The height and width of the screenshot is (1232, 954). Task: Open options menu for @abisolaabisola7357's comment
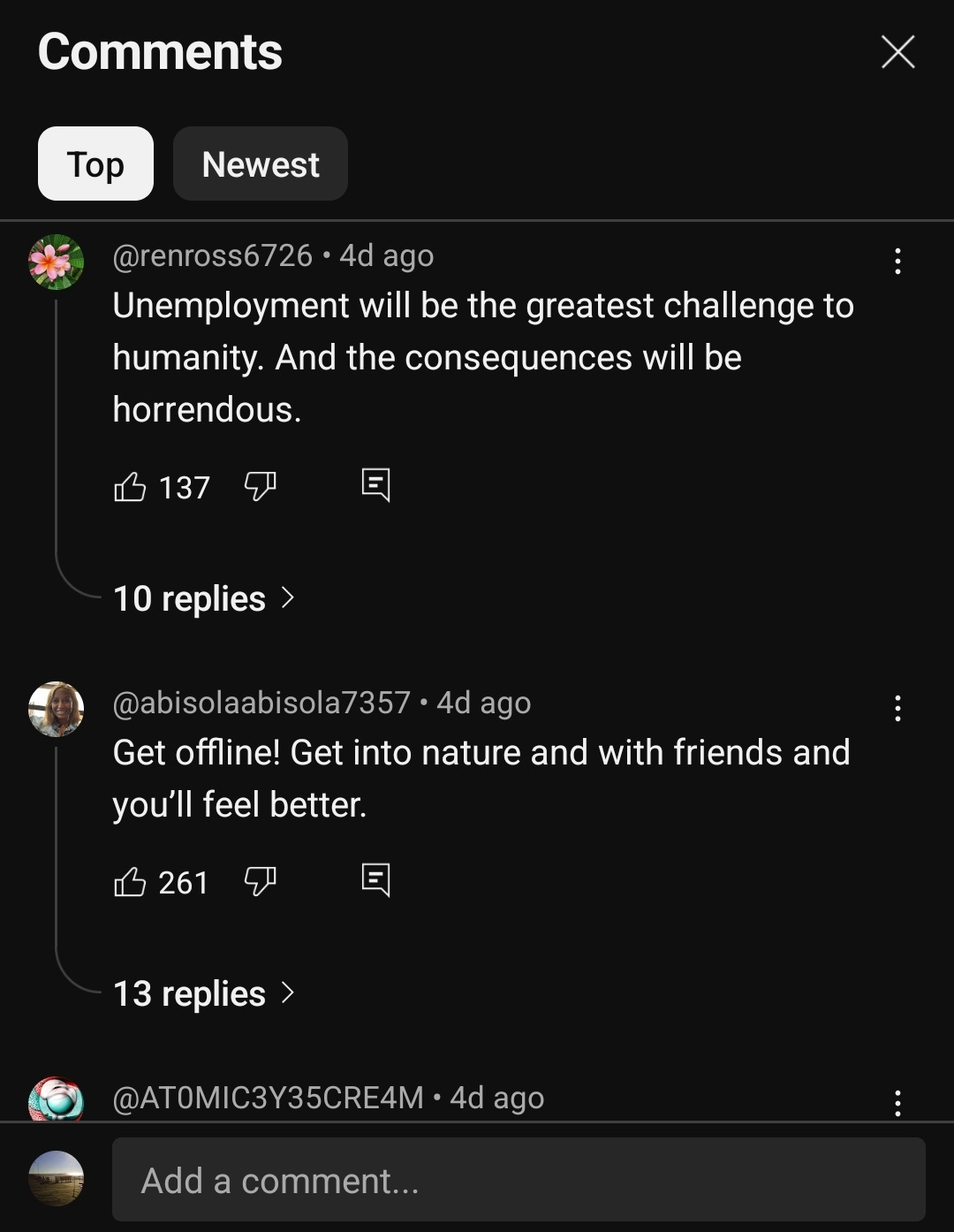[897, 709]
